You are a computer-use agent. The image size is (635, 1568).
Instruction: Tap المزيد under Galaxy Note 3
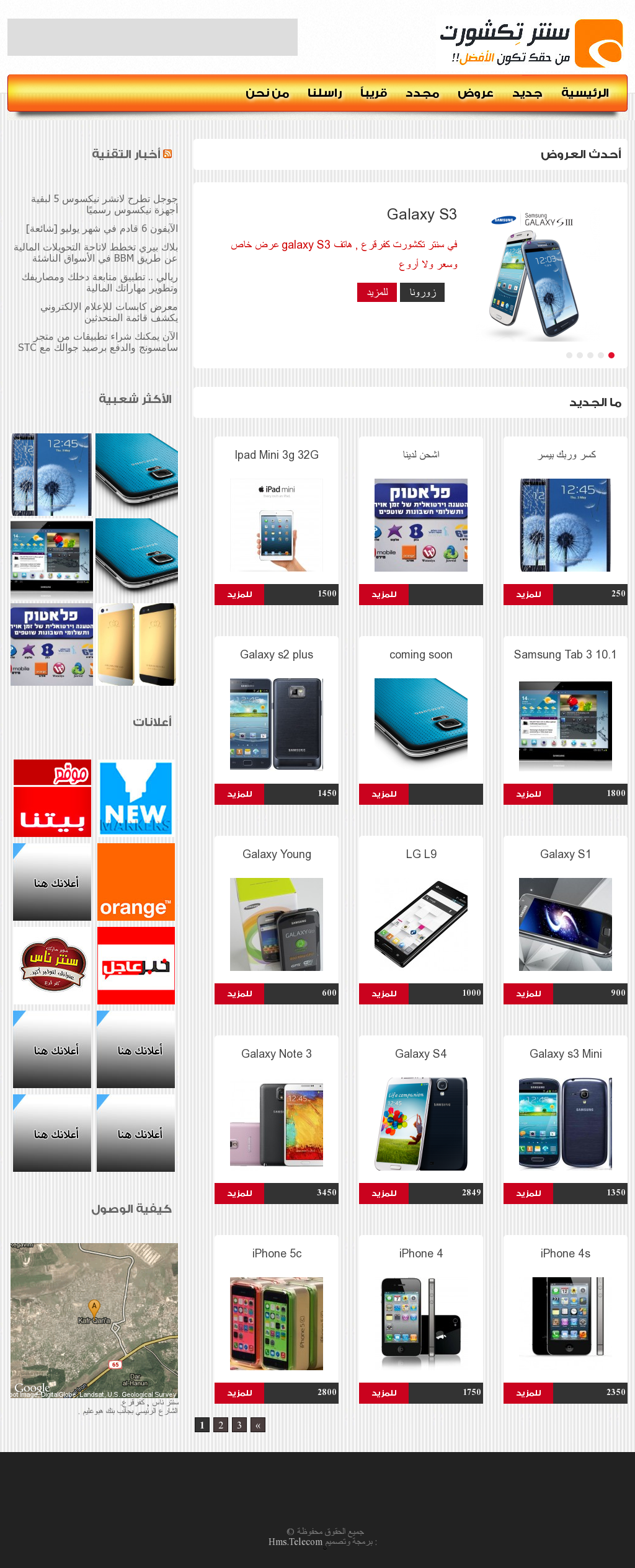click(x=239, y=1194)
